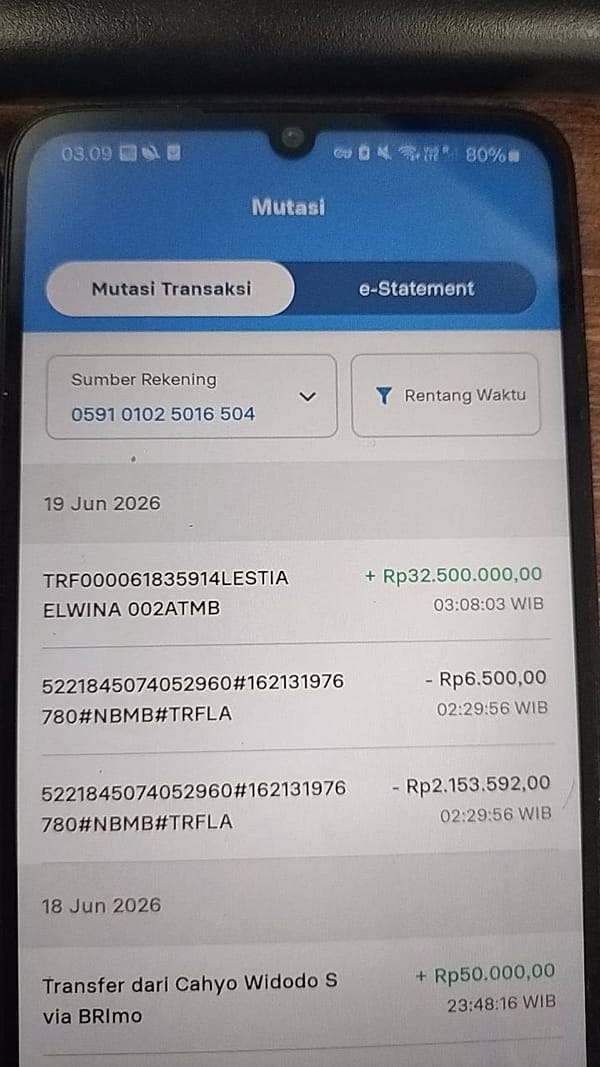Switch to the e-Statement tab

point(416,289)
